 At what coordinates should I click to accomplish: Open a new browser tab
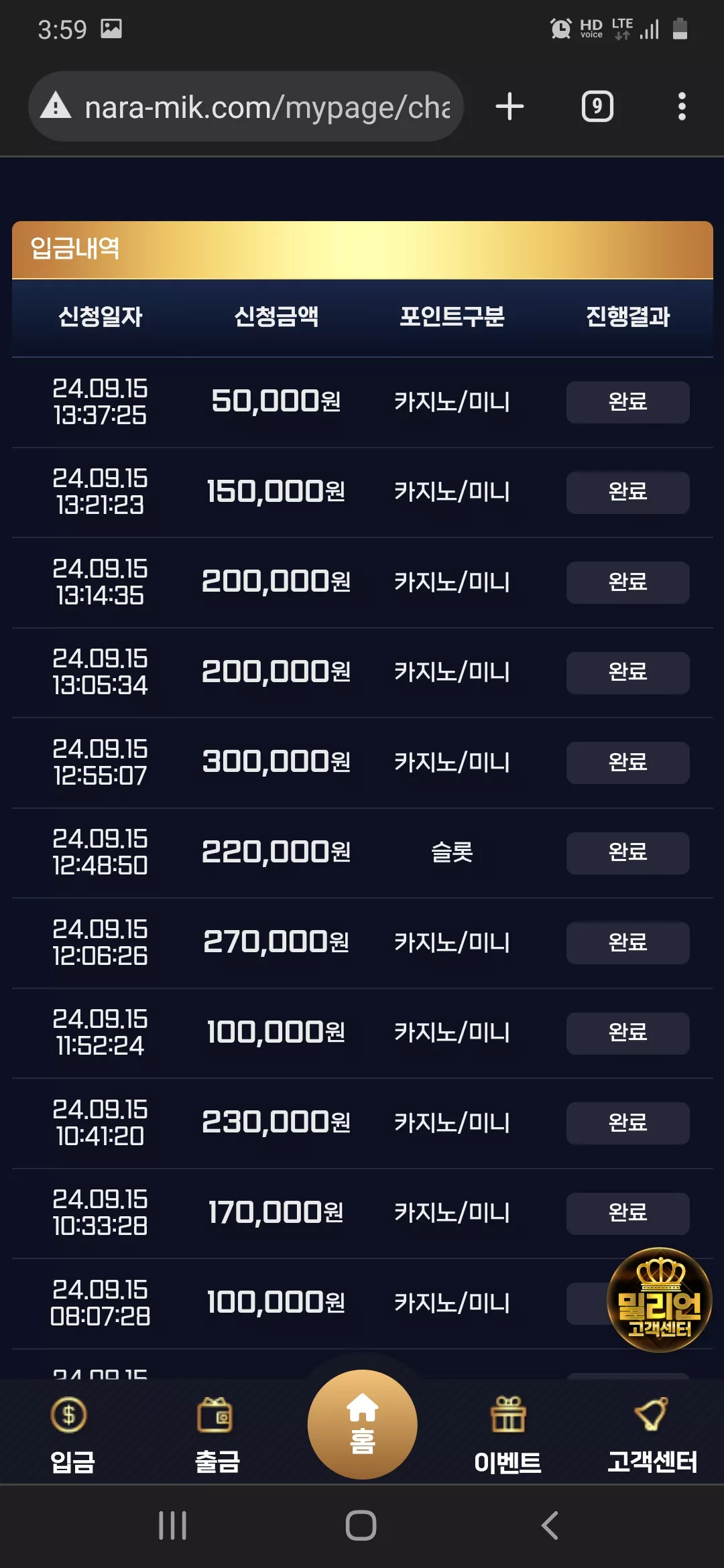point(509,107)
